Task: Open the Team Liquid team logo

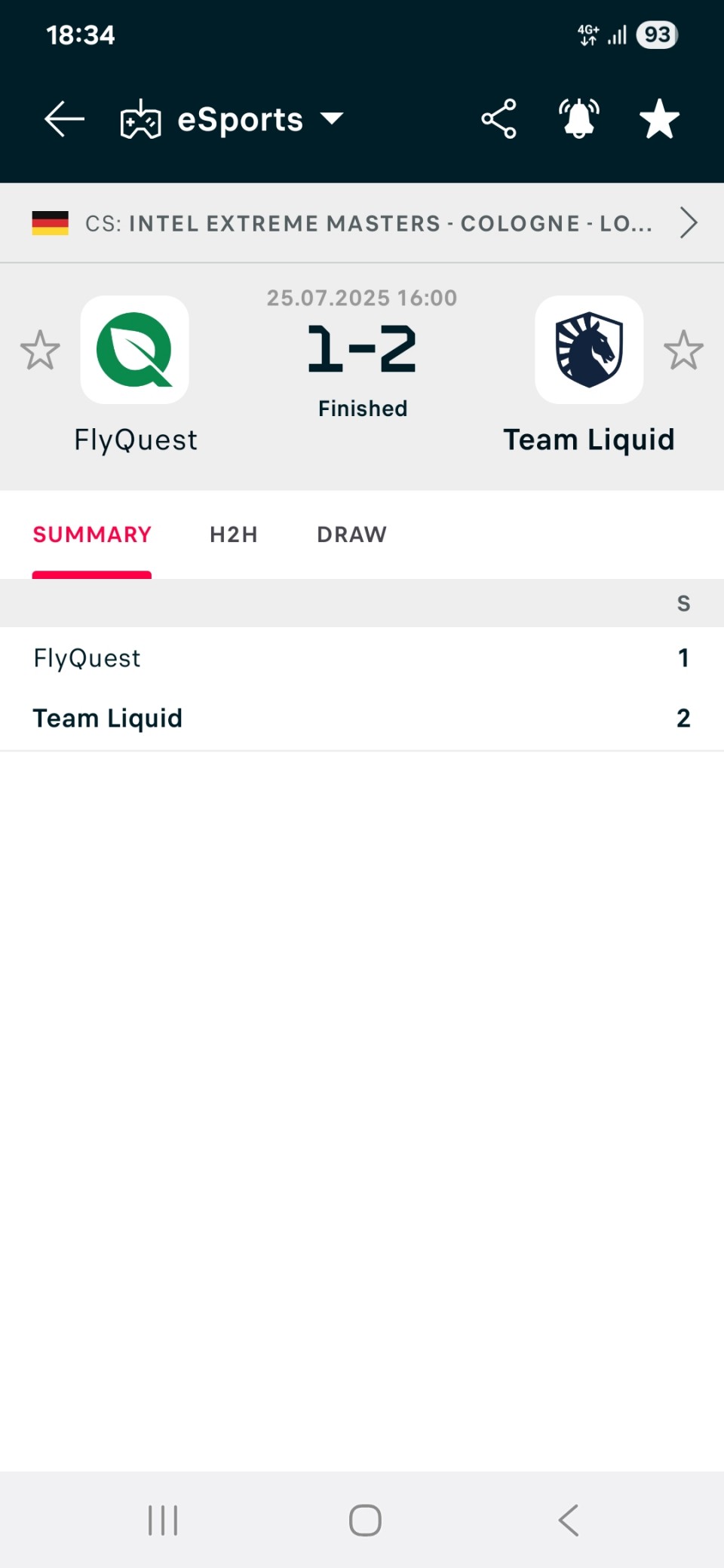Action: click(589, 350)
